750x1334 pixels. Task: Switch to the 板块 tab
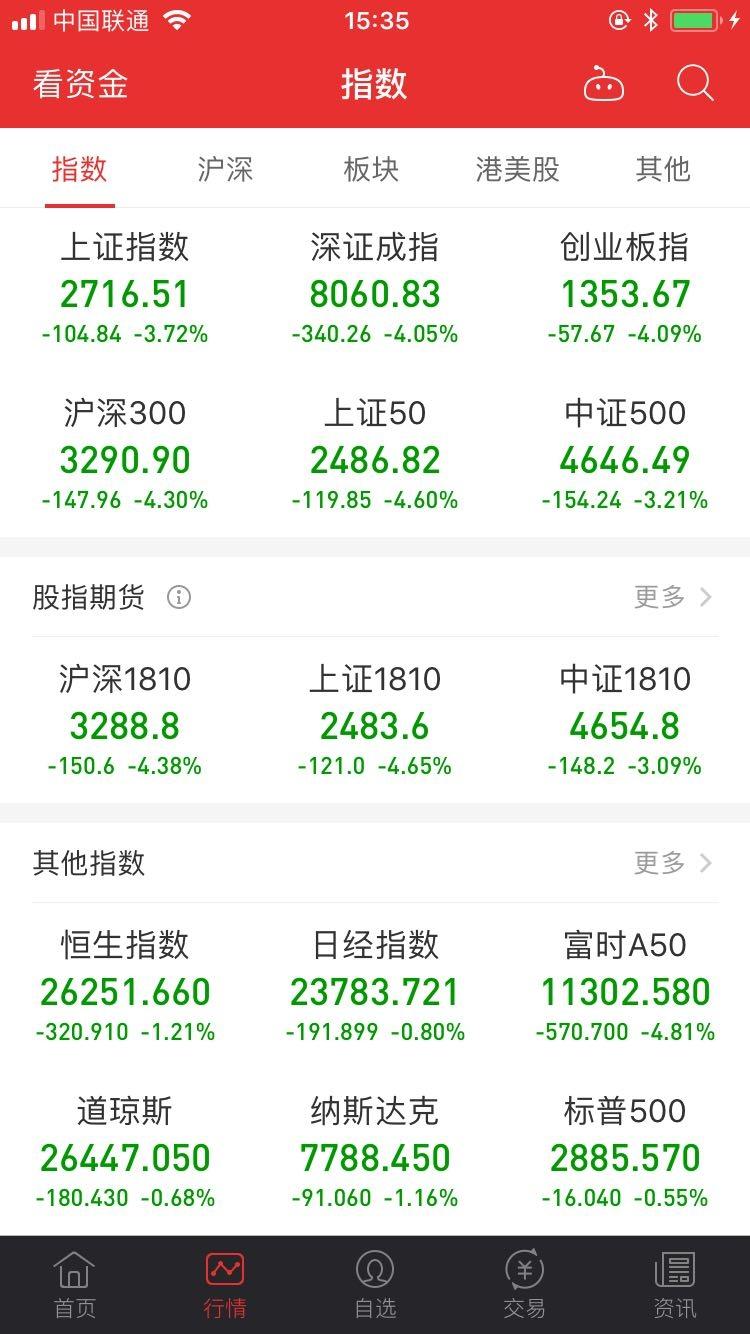(371, 169)
